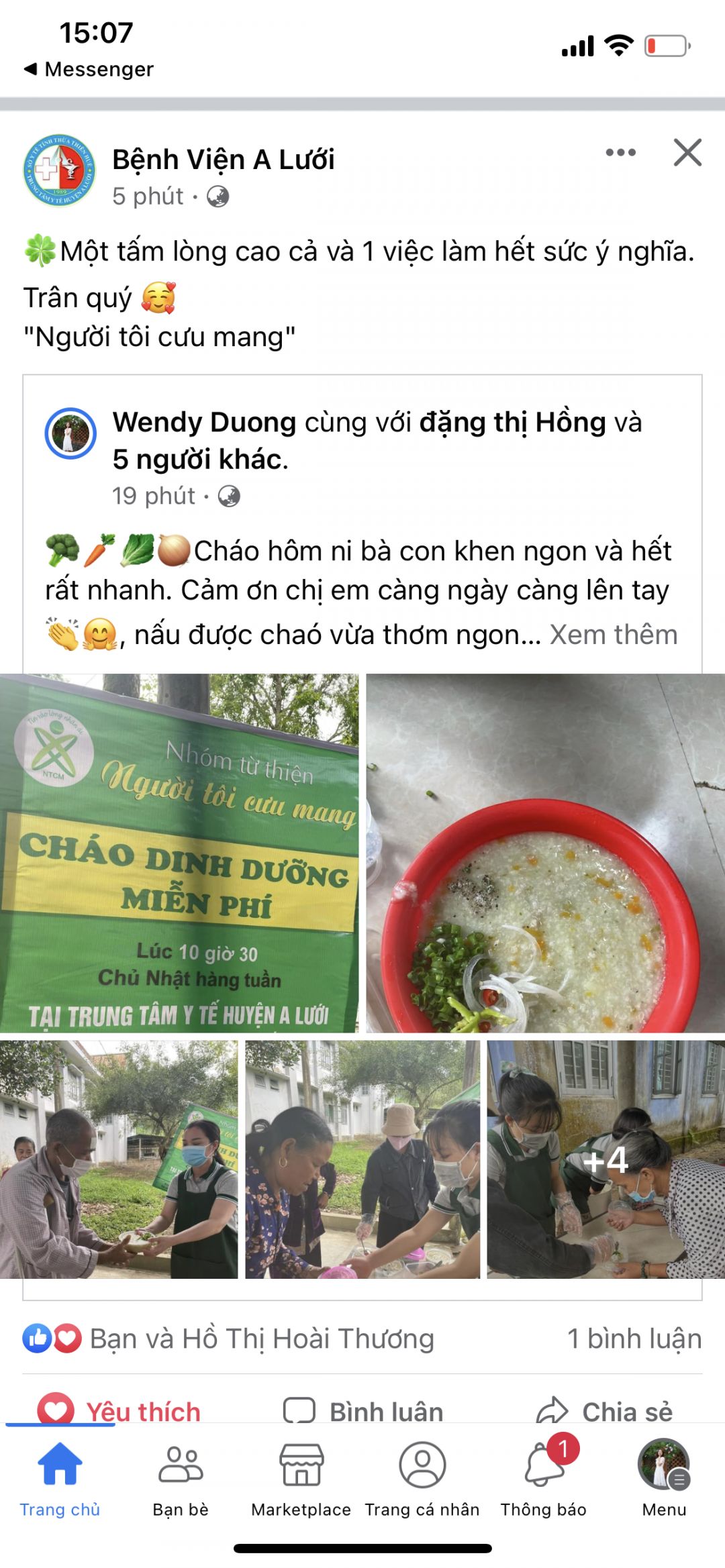The height and width of the screenshot is (1568, 725).
Task: See who reacted to this post
Action: pyautogui.click(x=228, y=1339)
